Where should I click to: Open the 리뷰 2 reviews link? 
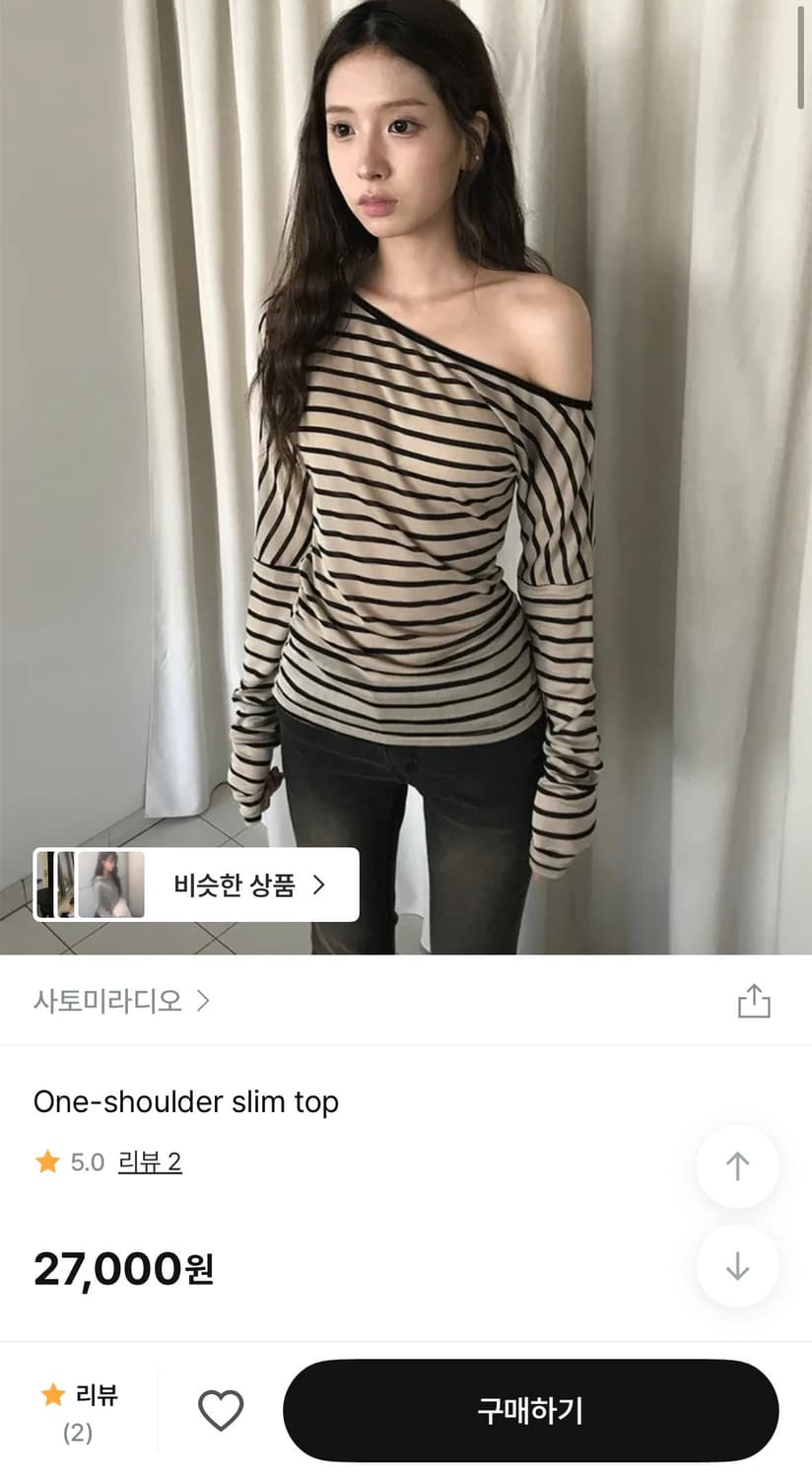coord(150,1162)
